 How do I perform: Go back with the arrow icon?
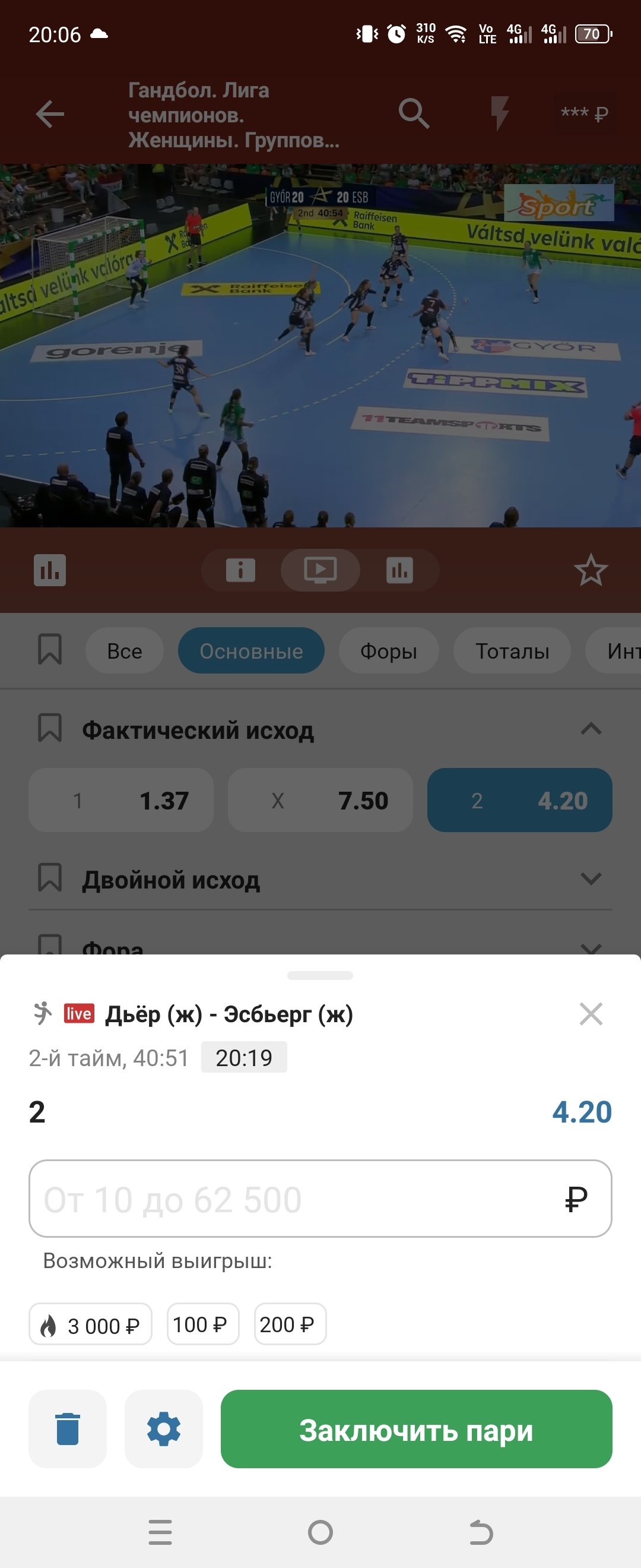click(x=50, y=114)
